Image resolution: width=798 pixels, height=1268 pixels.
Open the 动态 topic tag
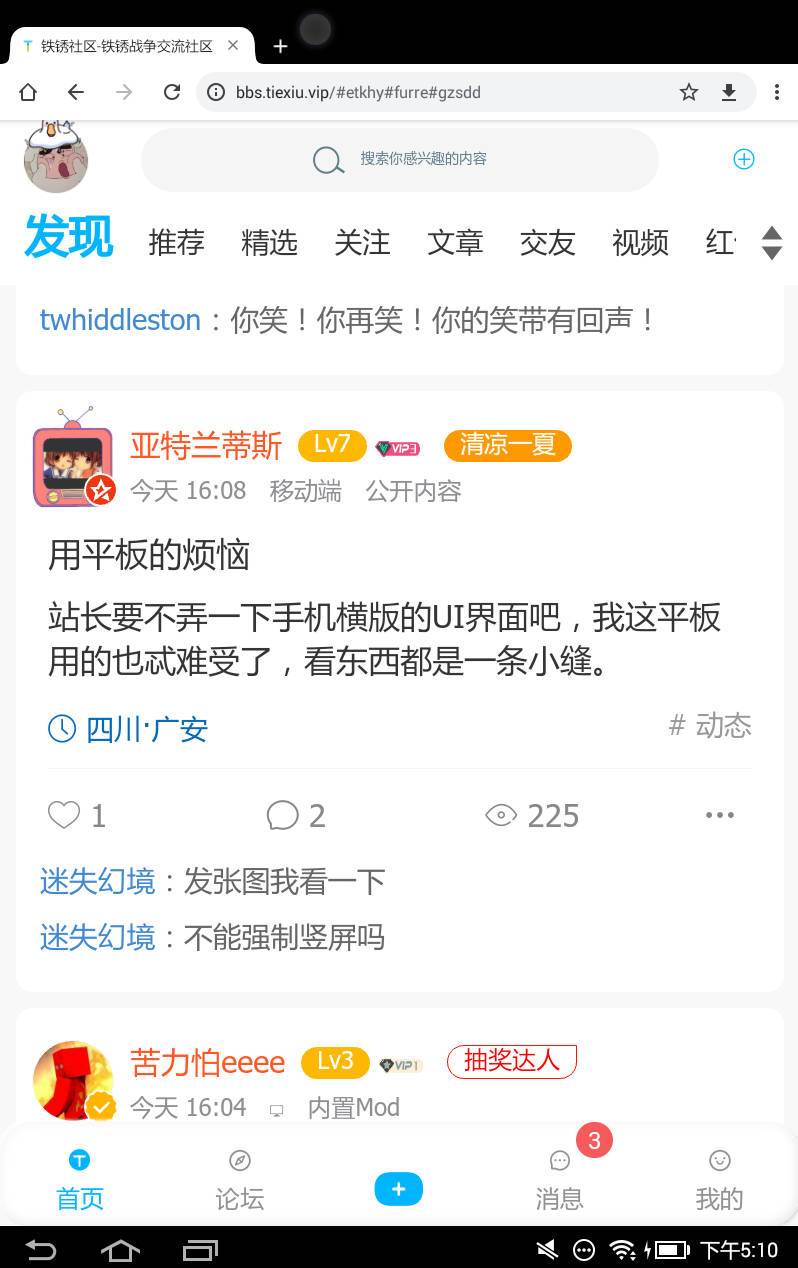[x=710, y=726]
